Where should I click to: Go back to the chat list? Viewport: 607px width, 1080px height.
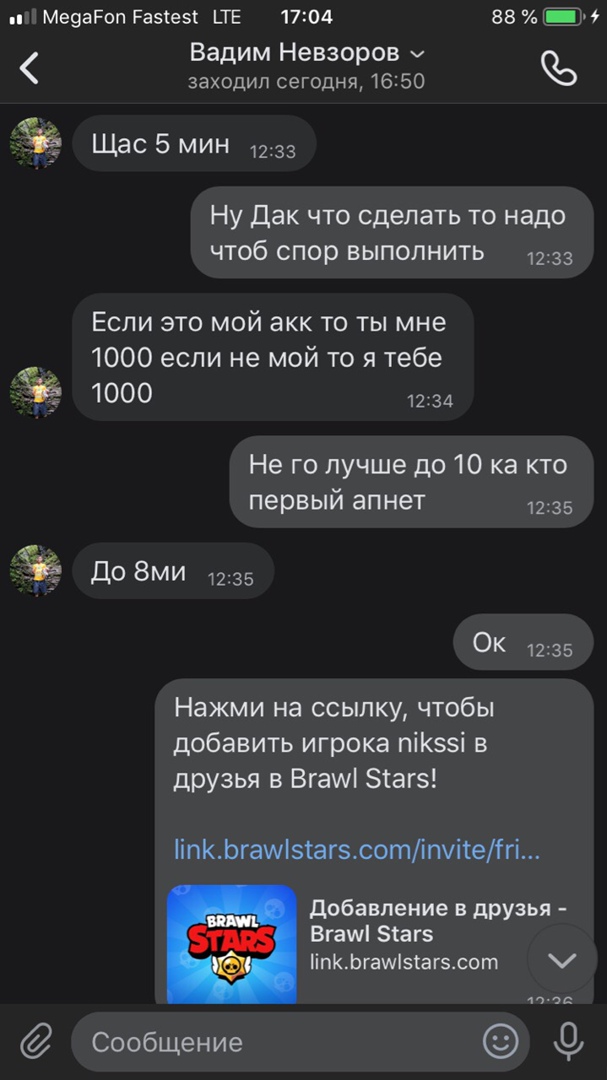point(30,68)
